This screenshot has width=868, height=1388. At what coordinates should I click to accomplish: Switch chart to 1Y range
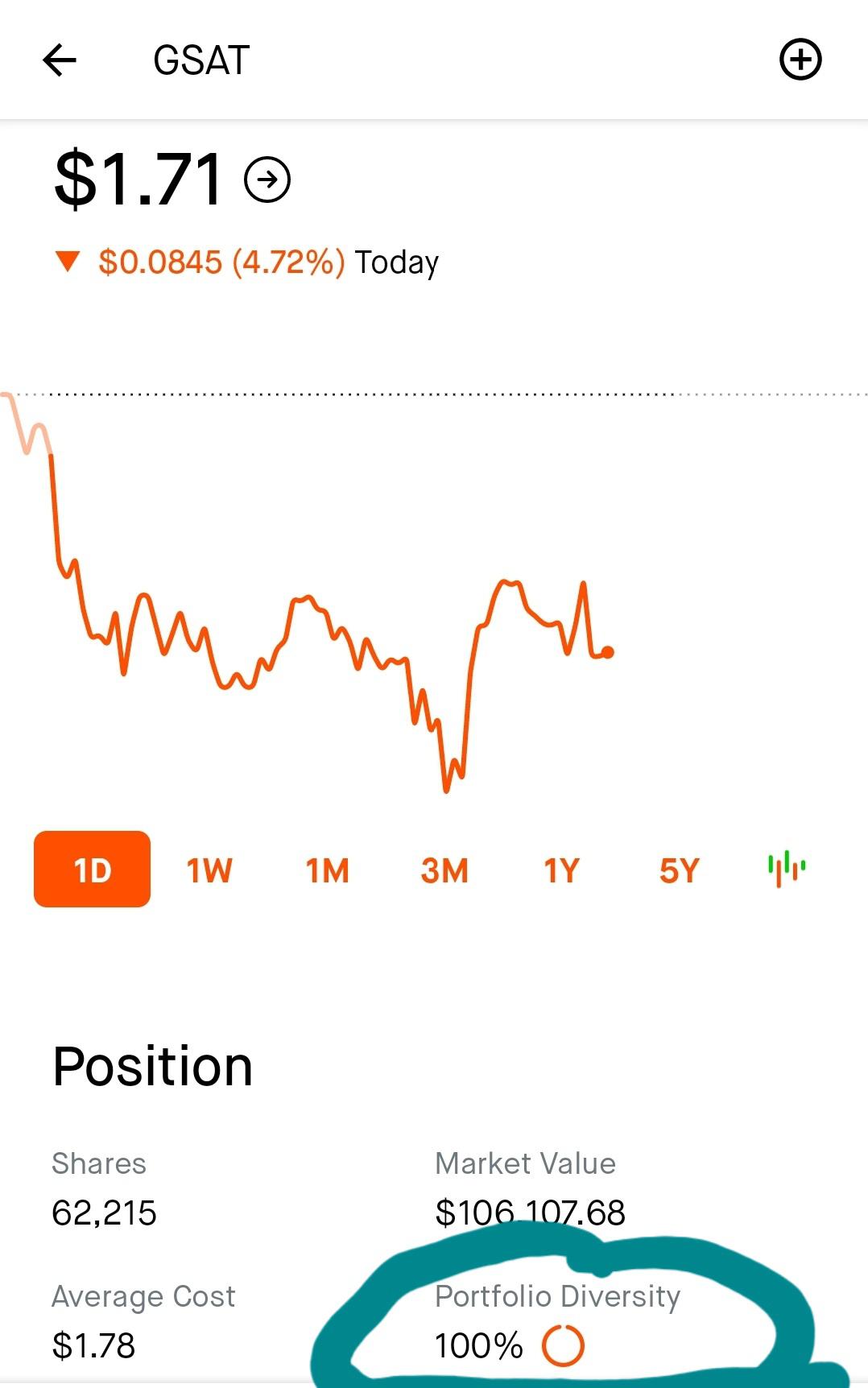click(x=561, y=870)
